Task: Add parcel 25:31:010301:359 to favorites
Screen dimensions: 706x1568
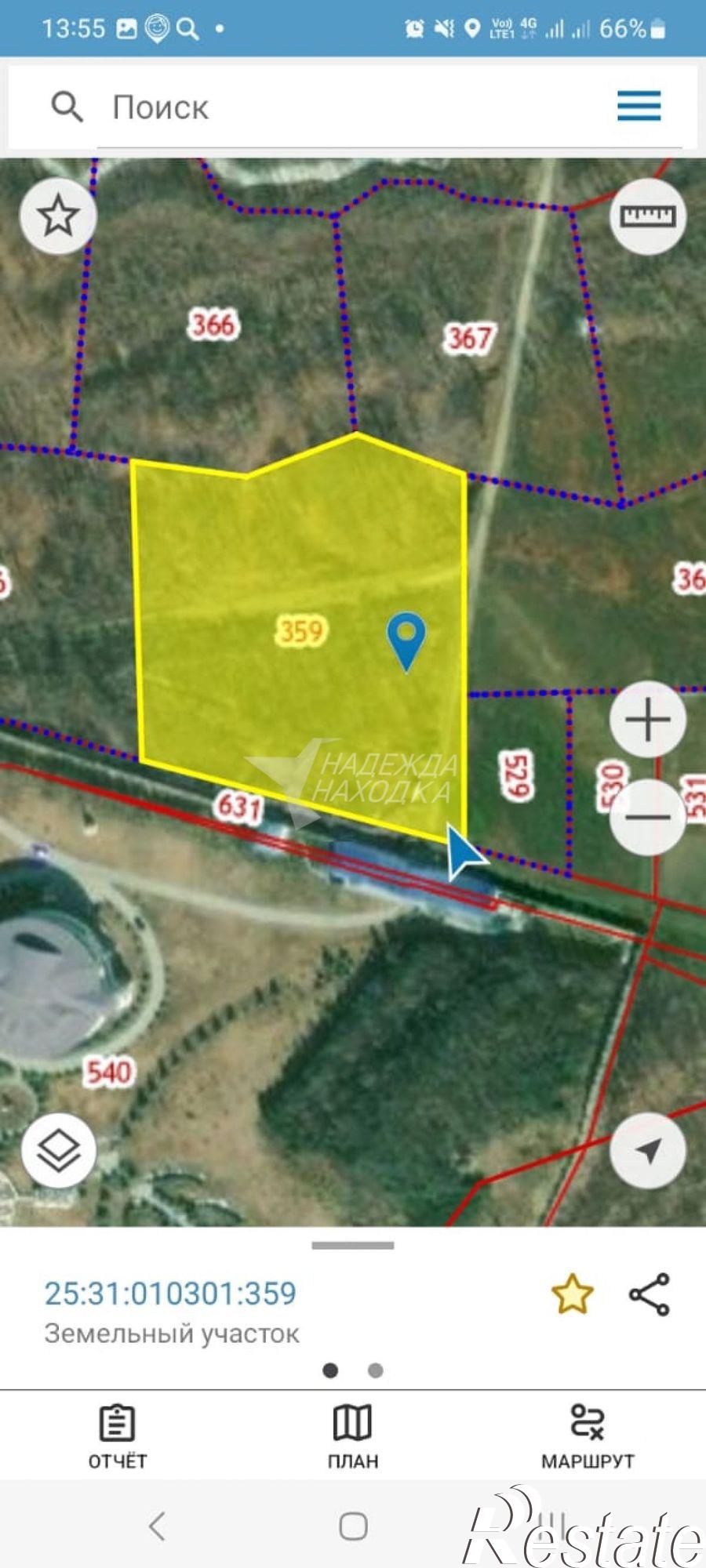Action: click(x=572, y=1294)
